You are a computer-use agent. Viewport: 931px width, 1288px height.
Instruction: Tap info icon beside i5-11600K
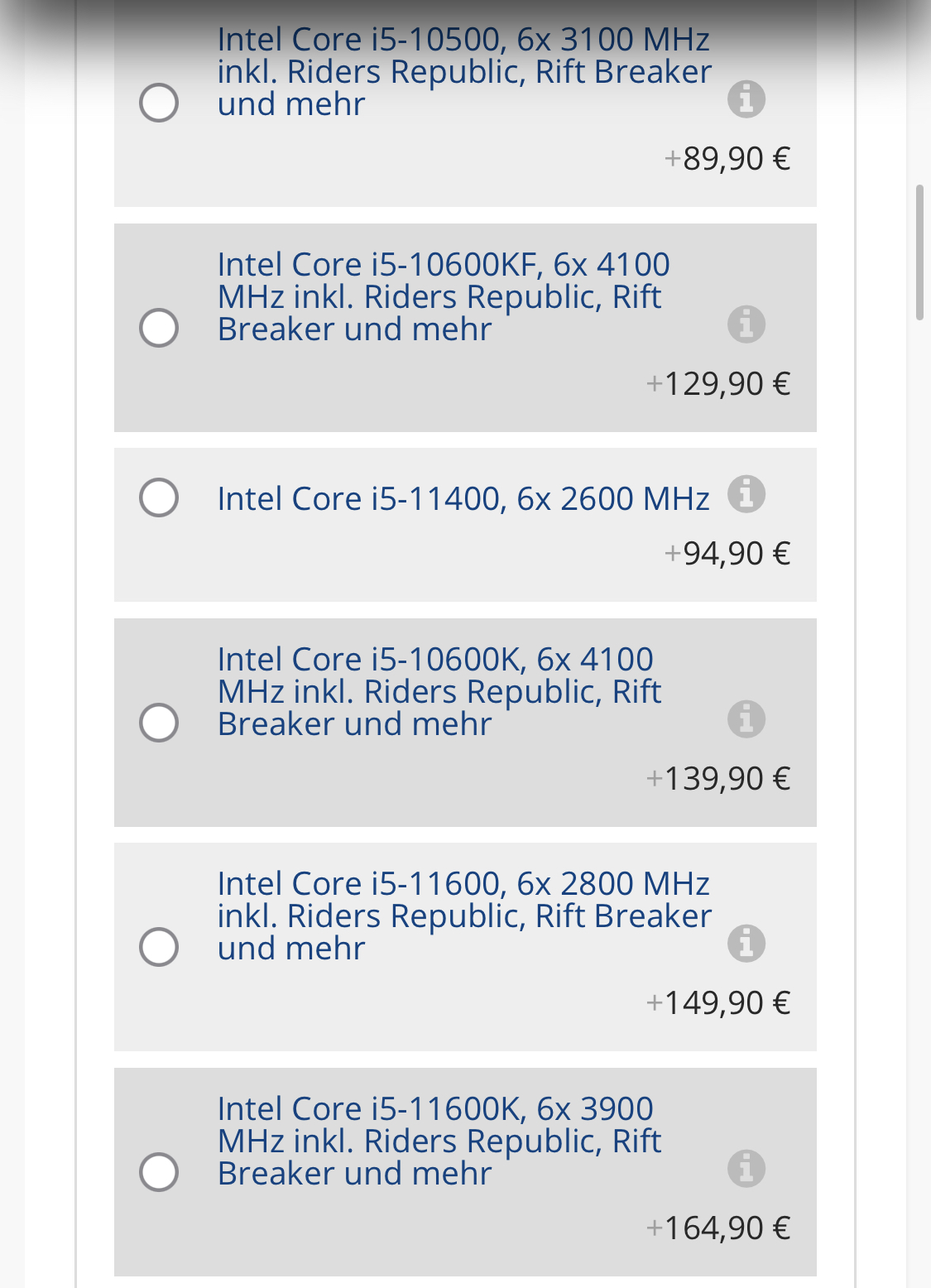(746, 1169)
